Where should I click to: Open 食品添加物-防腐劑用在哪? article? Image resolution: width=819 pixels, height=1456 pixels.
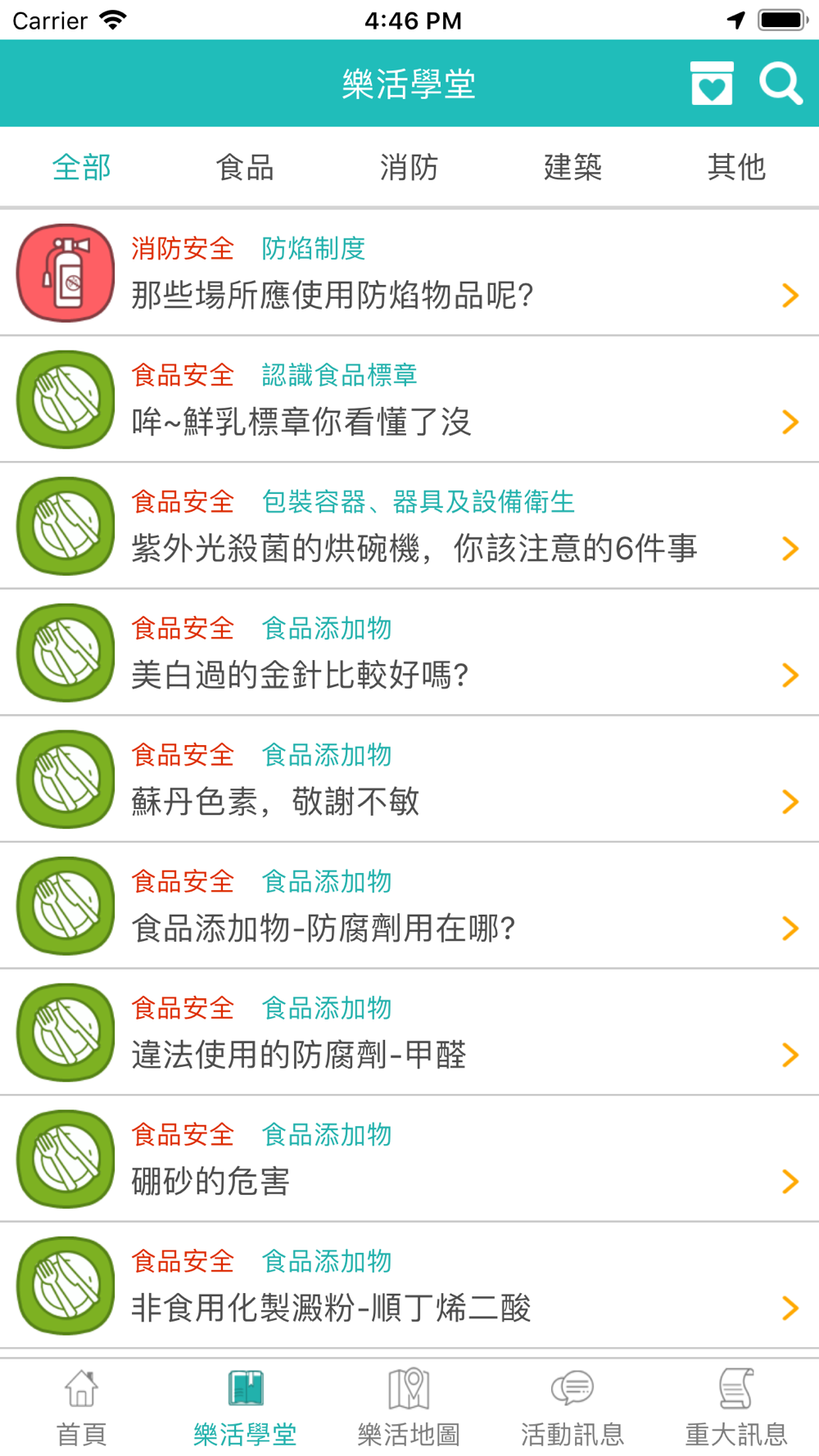(x=409, y=906)
